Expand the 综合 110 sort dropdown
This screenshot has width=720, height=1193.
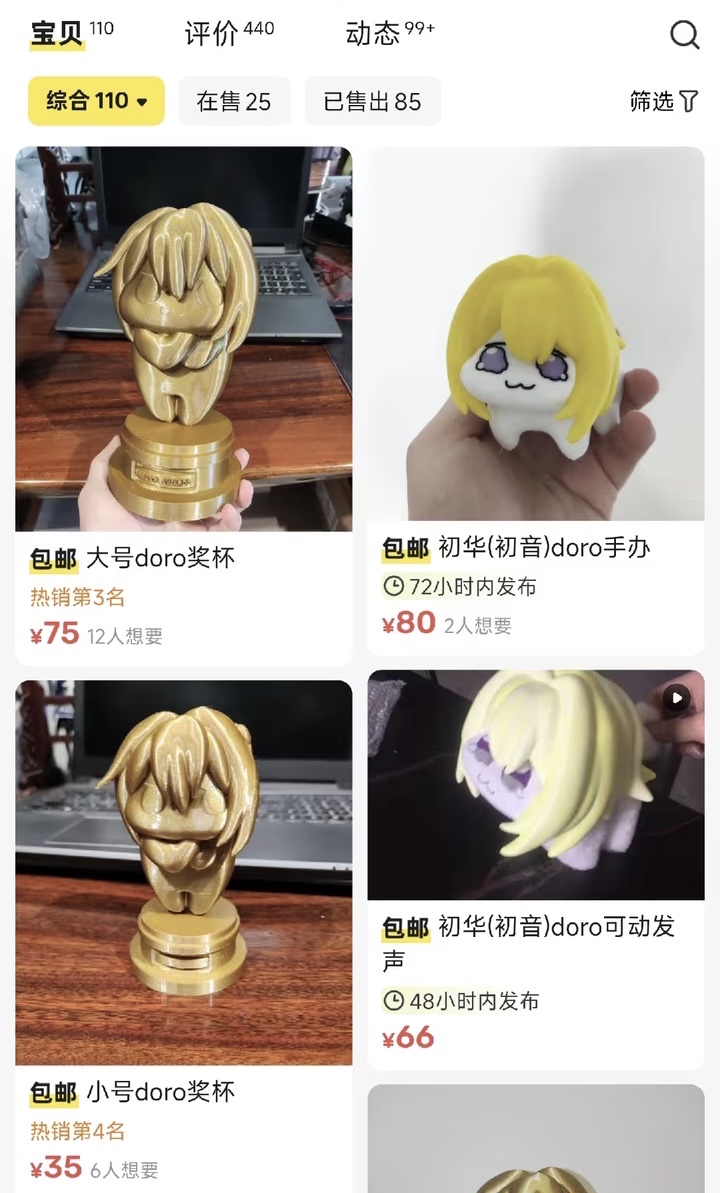click(x=96, y=101)
